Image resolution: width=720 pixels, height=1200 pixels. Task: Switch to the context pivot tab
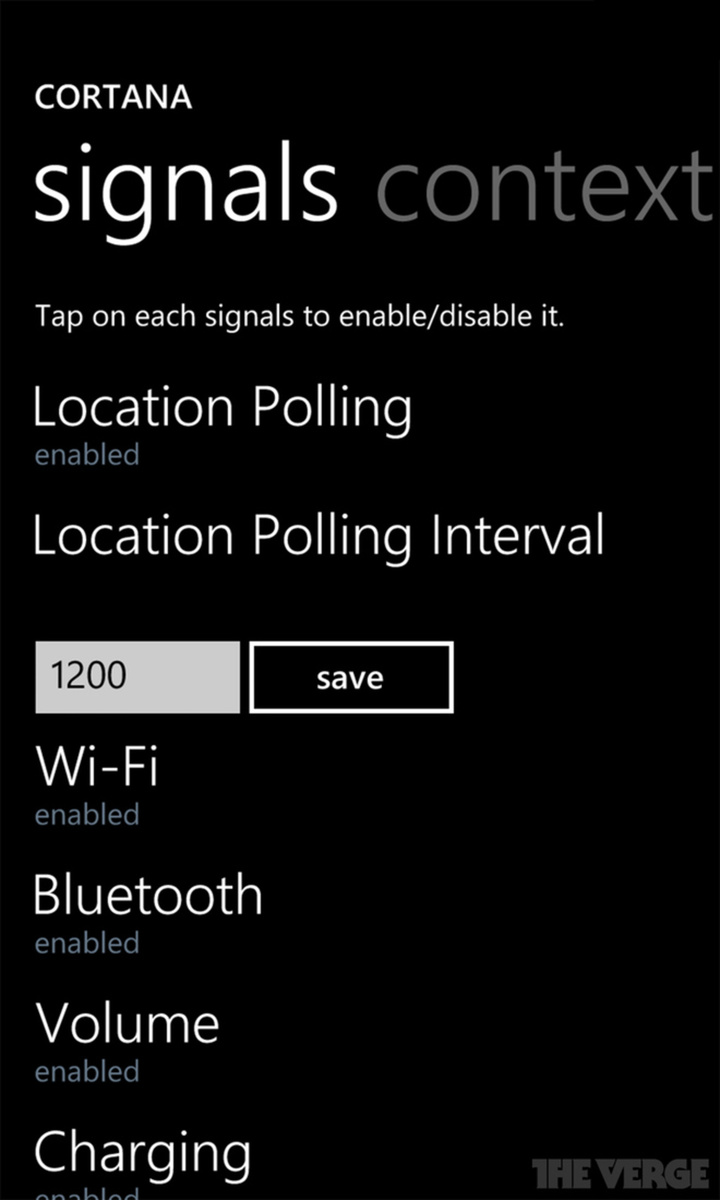(x=546, y=186)
